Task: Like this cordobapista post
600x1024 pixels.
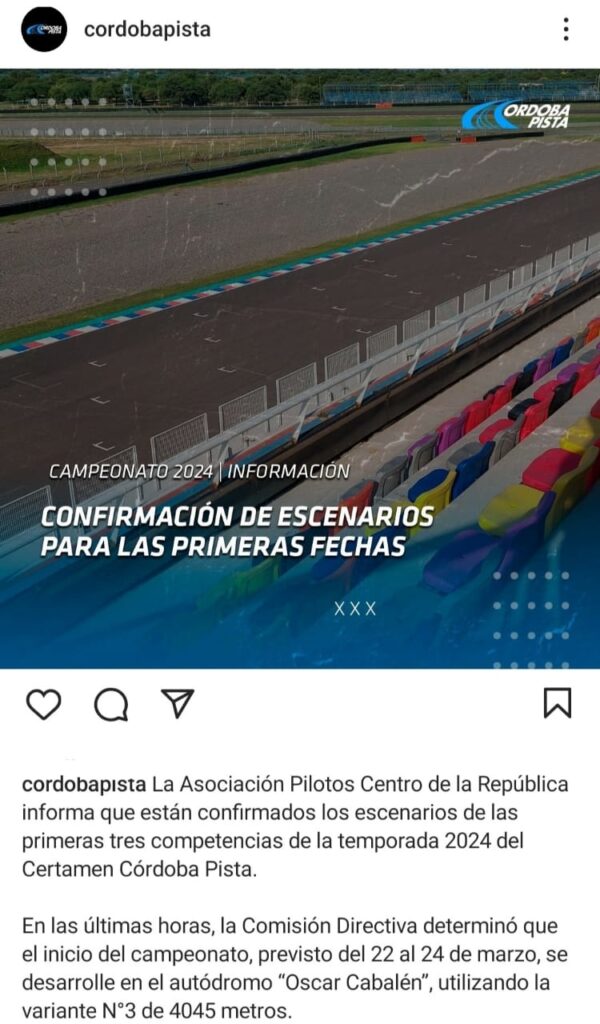Action: point(43,704)
